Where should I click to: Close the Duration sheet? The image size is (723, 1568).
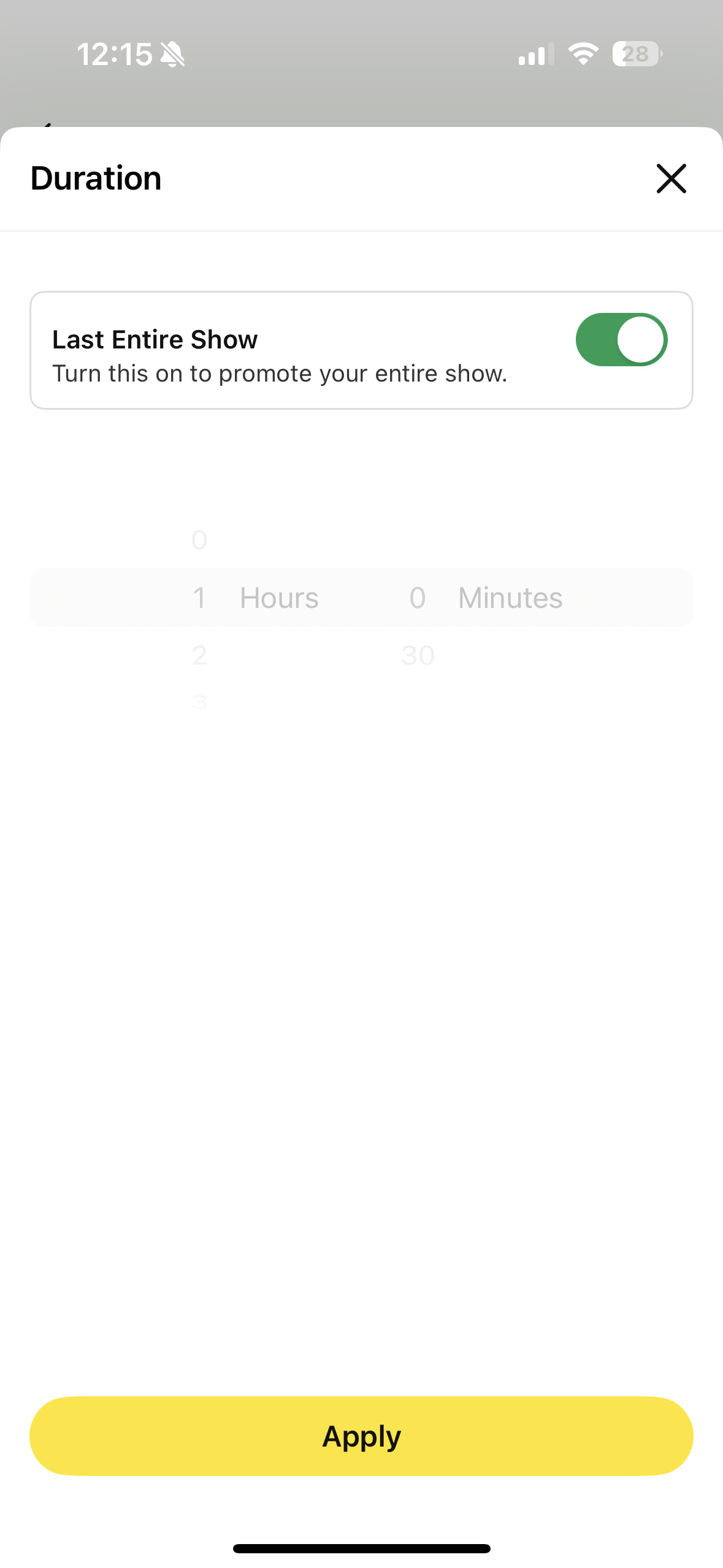point(671,179)
